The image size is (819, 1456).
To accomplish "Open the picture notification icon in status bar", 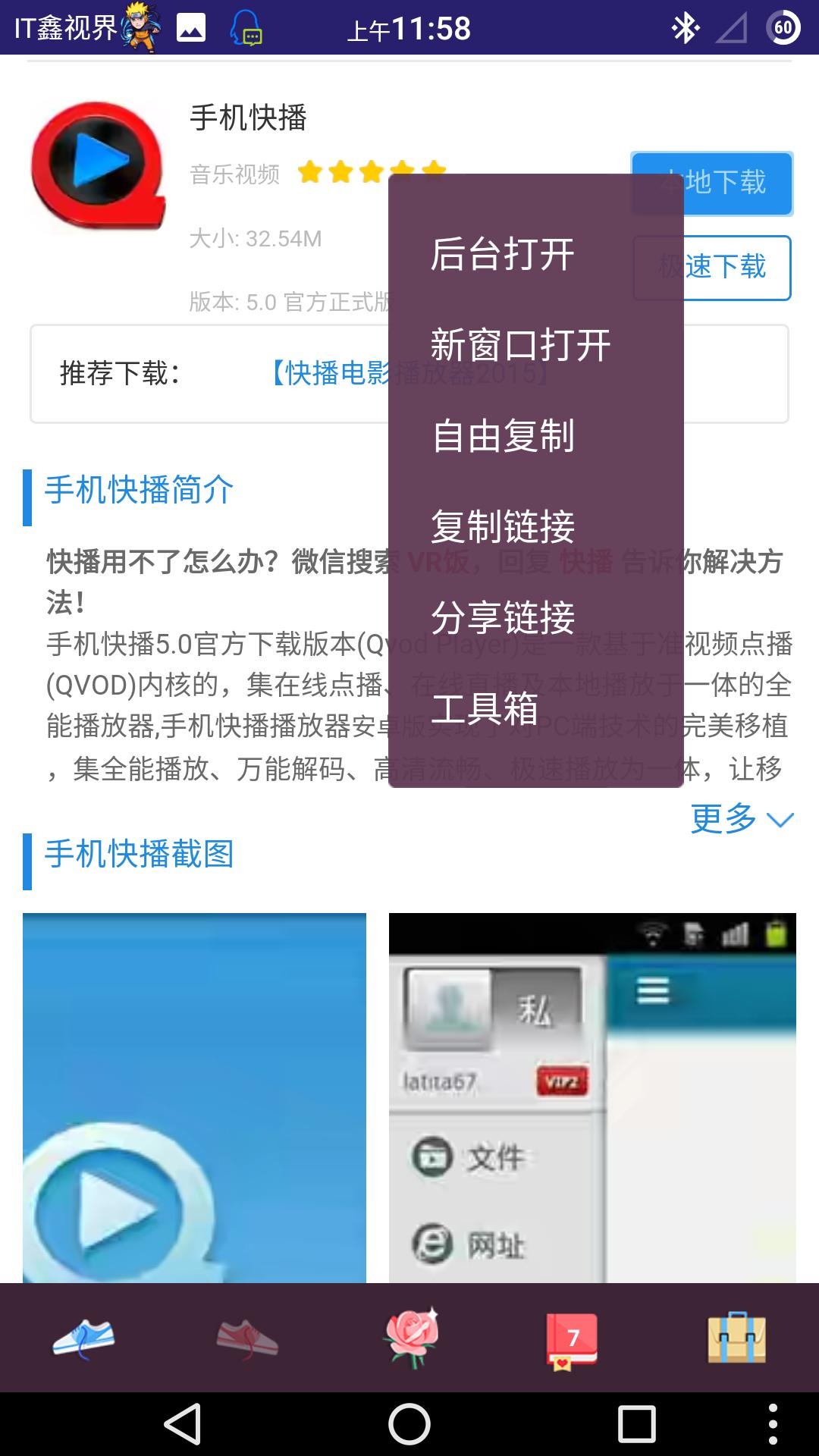I will [190, 29].
